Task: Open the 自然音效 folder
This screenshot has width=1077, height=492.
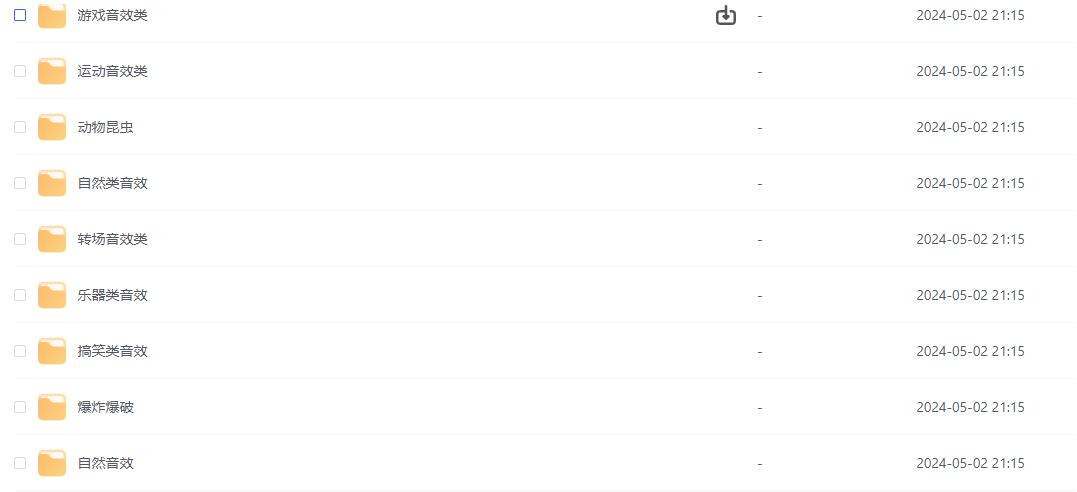Action: coord(105,463)
